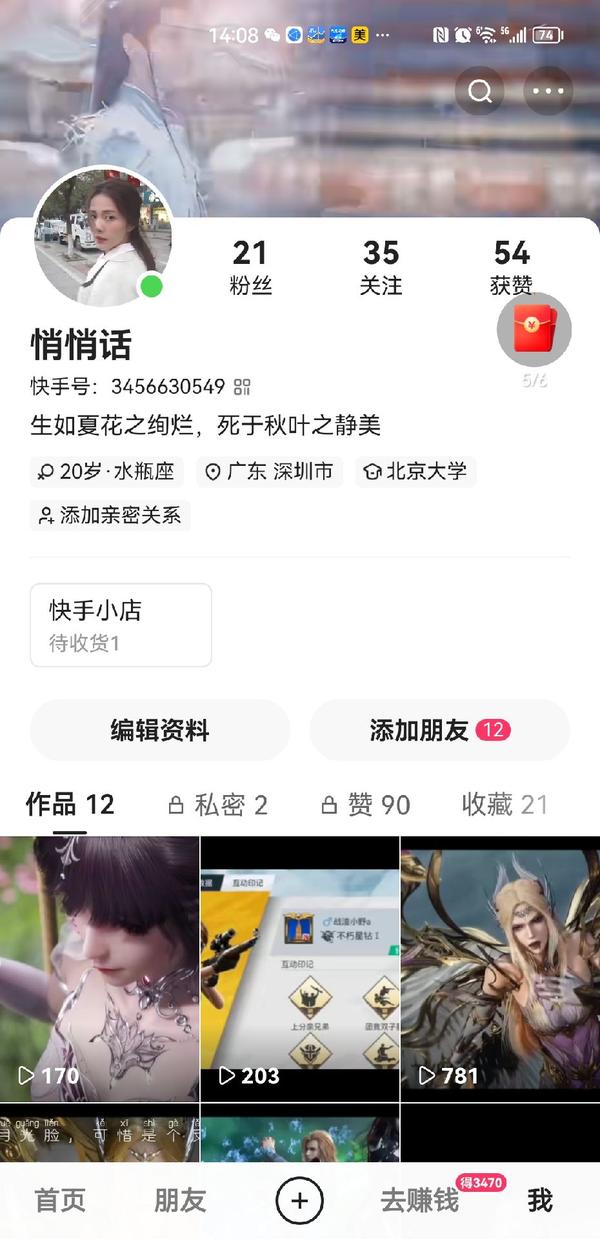Tap the plus create button
This screenshot has height=1239, width=600.
click(x=299, y=1200)
